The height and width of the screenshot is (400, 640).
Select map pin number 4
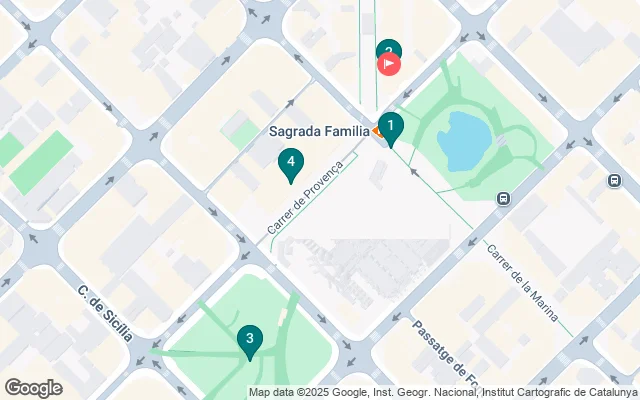[x=290, y=161]
